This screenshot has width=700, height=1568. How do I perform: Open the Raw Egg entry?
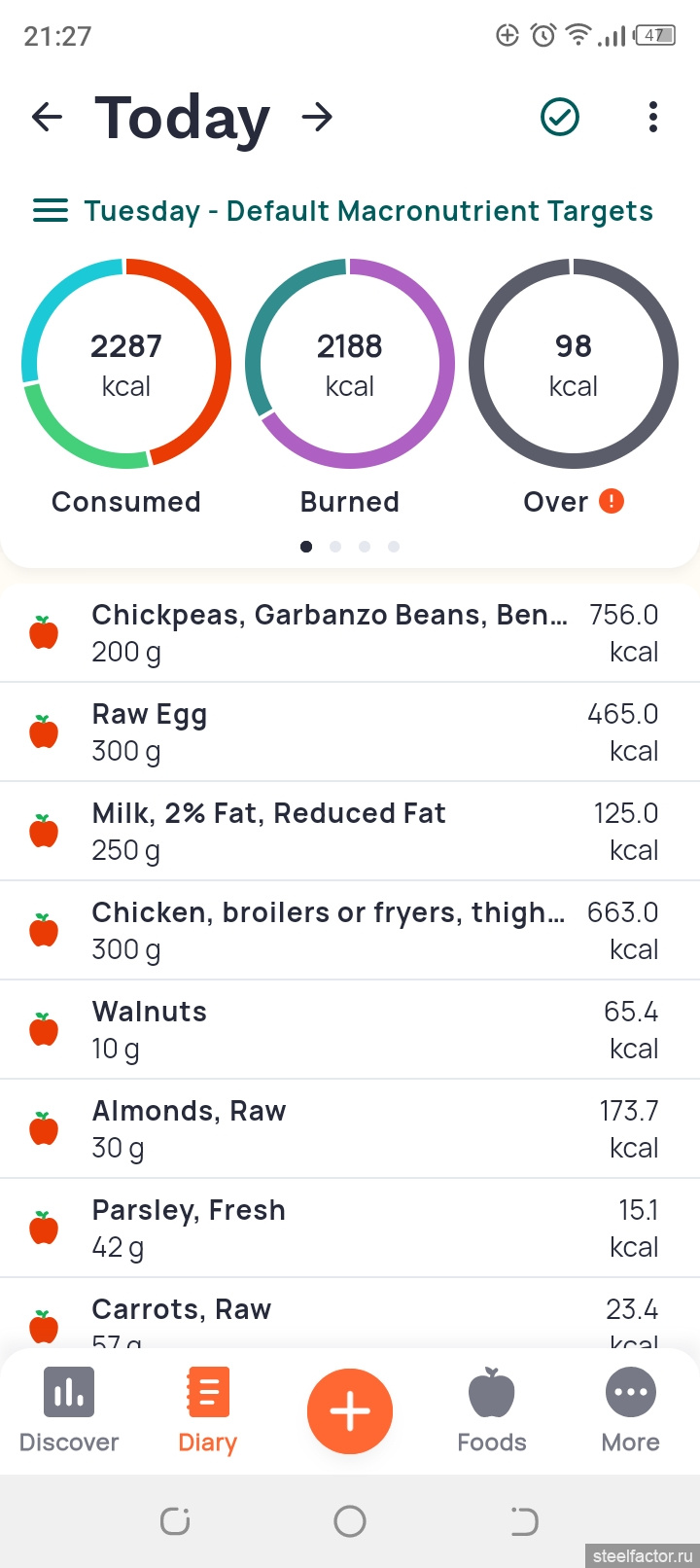[350, 732]
